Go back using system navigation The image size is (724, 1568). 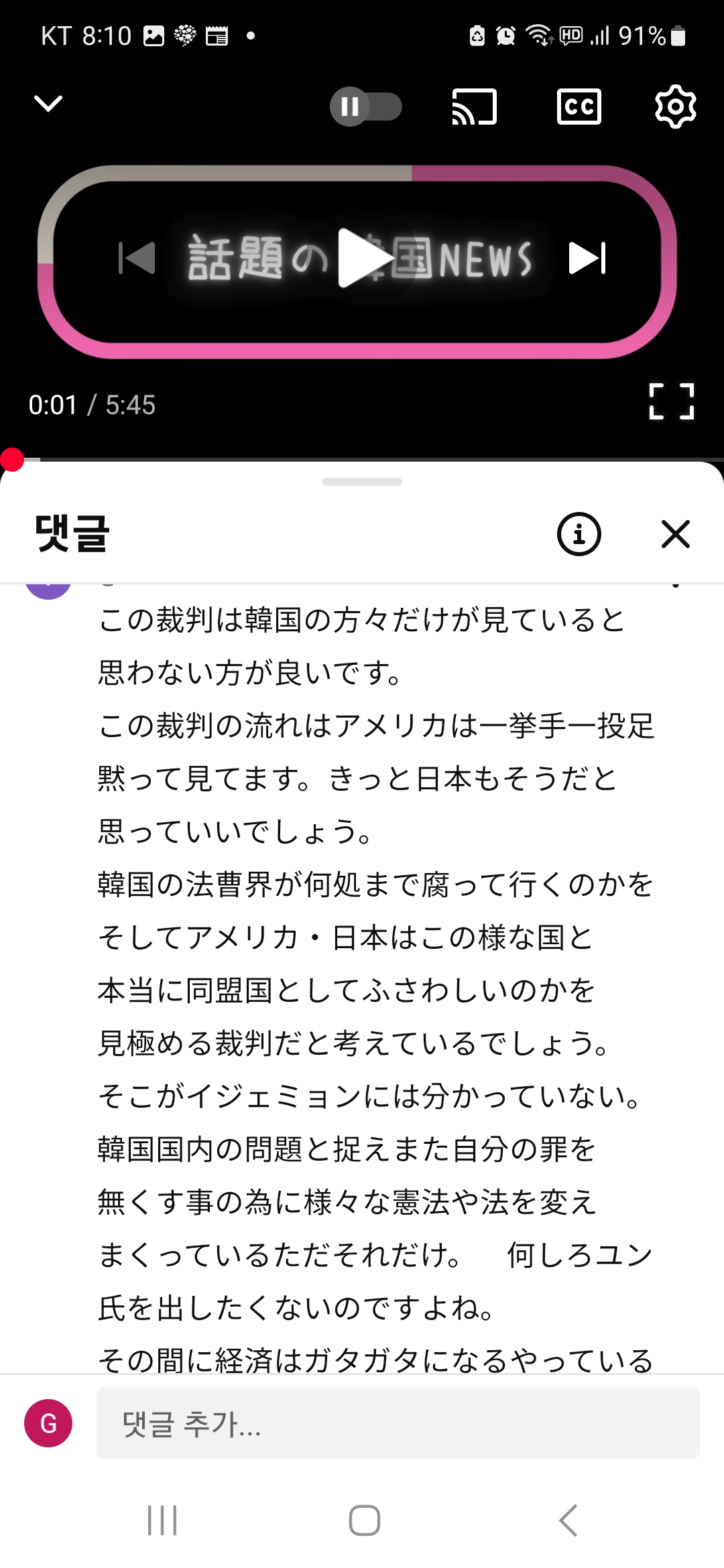(x=568, y=1520)
